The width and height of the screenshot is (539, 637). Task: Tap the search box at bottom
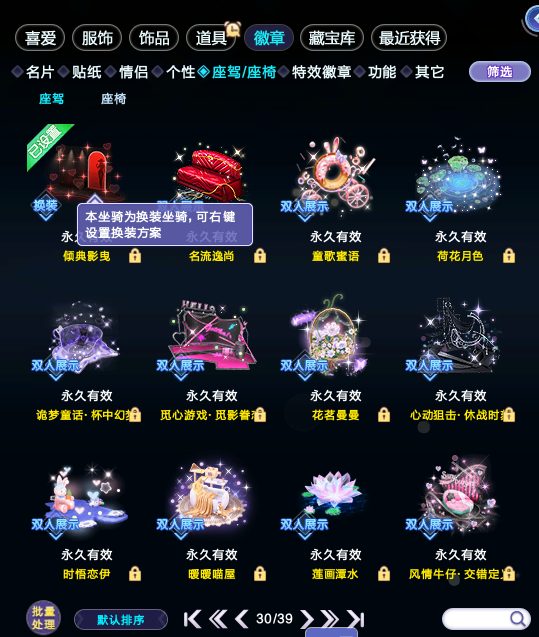pyautogui.click(x=486, y=619)
